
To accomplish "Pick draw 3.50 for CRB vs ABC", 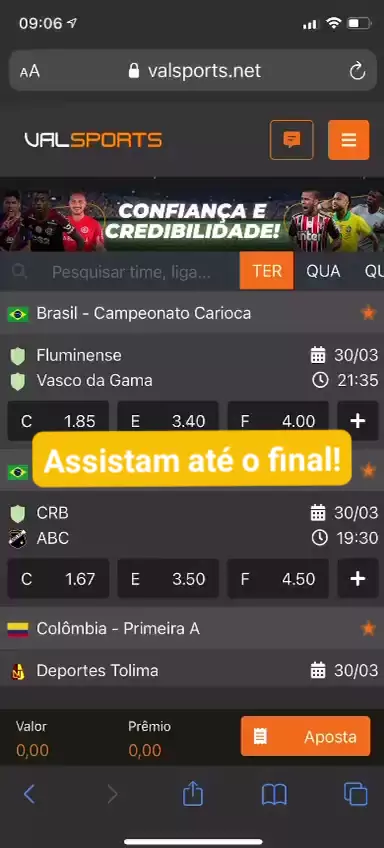I will coord(168,579).
